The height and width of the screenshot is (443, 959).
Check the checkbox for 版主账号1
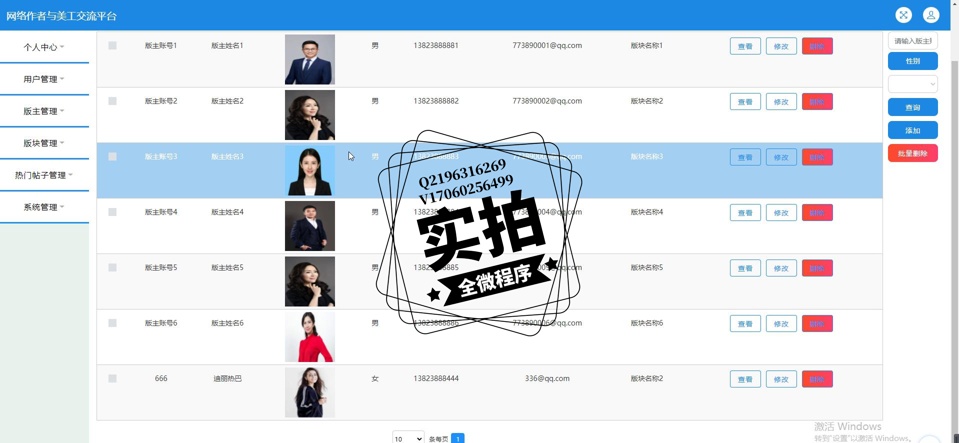coord(112,46)
